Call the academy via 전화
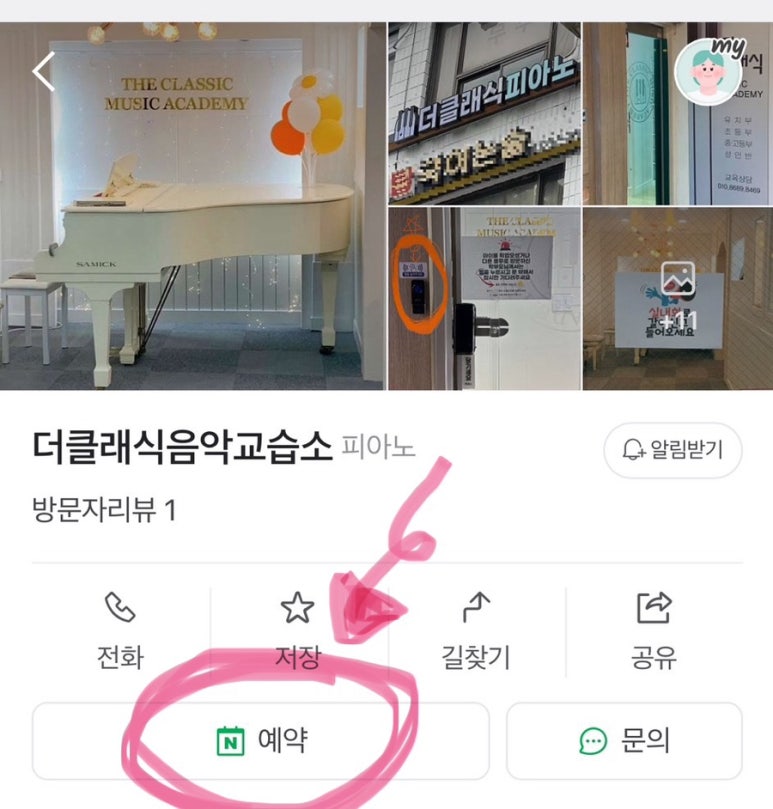The width and height of the screenshot is (773, 809). [120, 630]
